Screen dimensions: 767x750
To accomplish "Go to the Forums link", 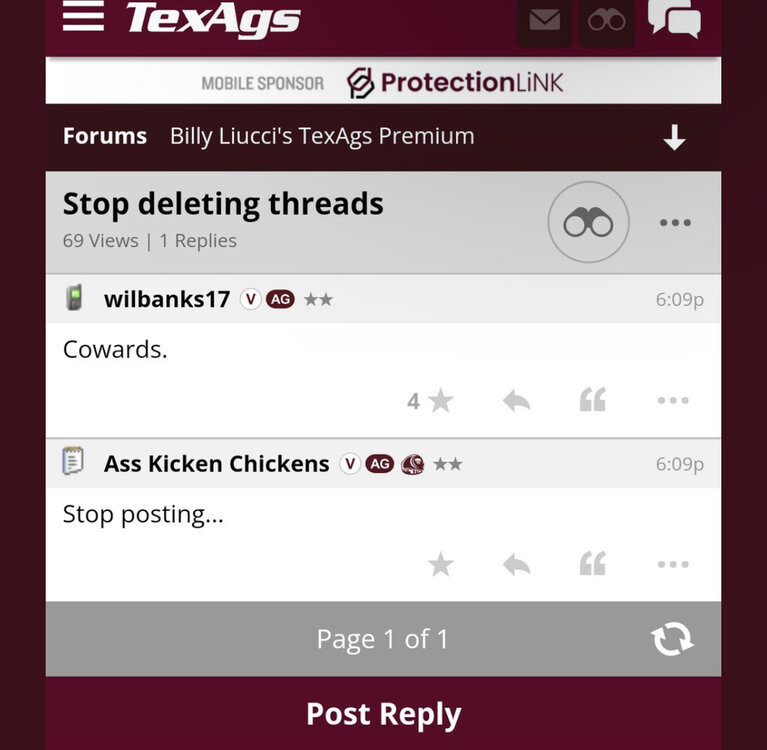I will 104,136.
